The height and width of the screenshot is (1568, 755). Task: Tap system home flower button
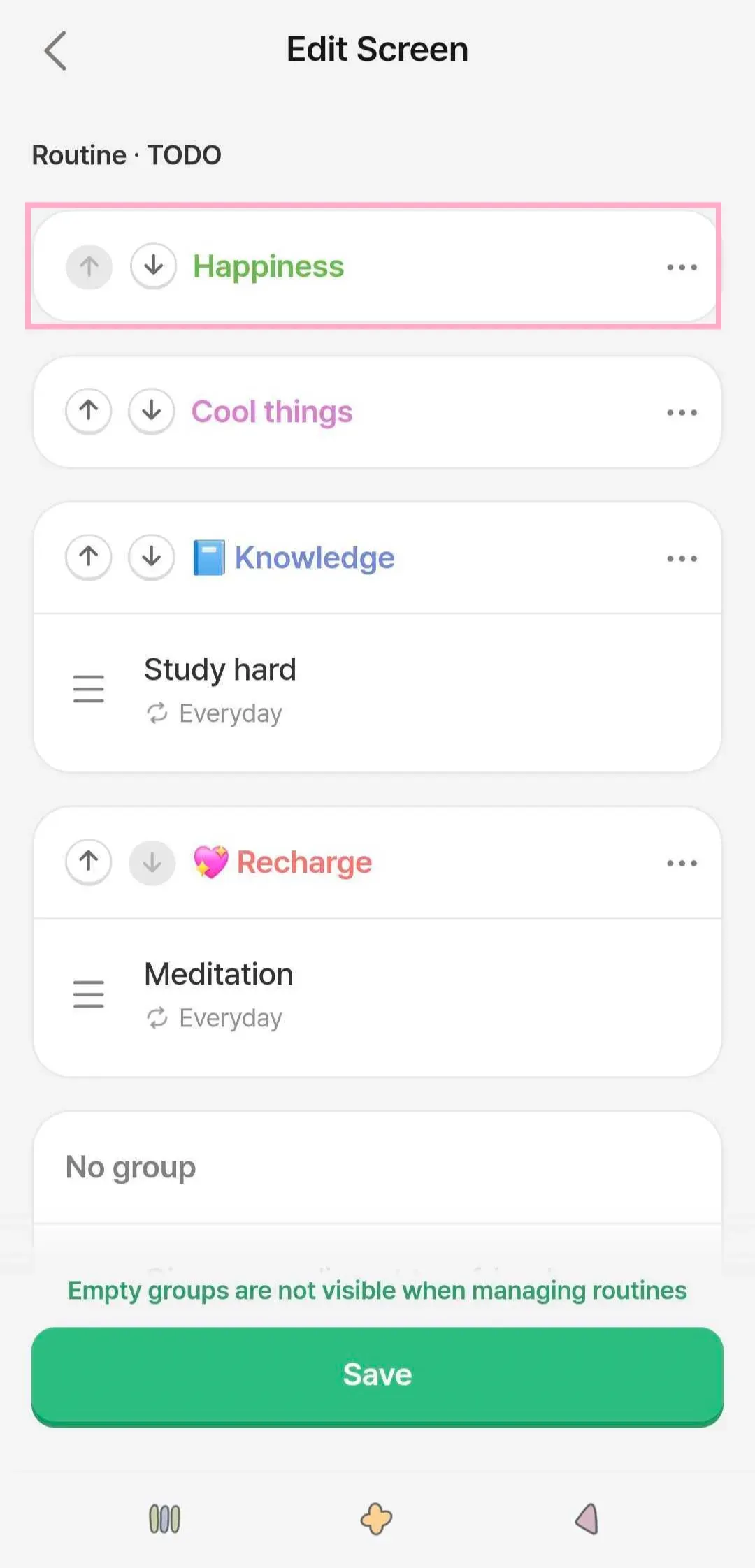click(x=376, y=1519)
